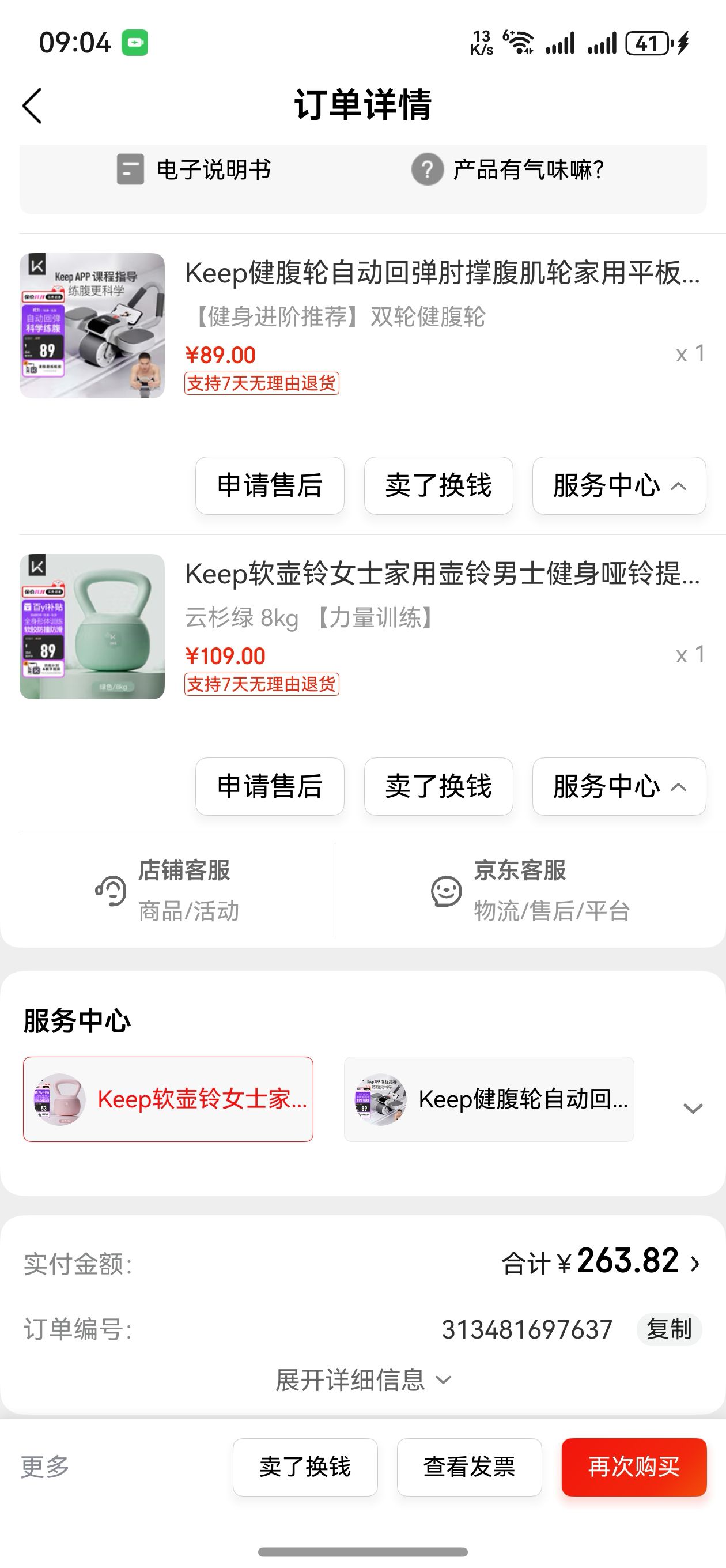Copy the order number with 复制
Viewport: 726px width, 1568px height.
669,1329
